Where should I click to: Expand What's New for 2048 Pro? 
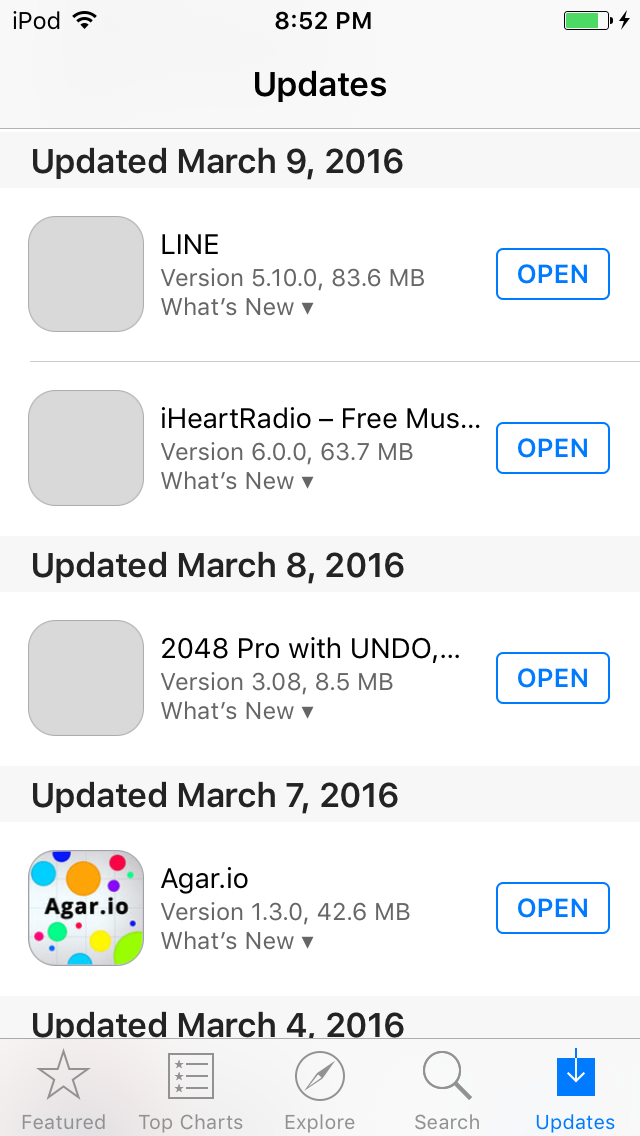[x=237, y=711]
